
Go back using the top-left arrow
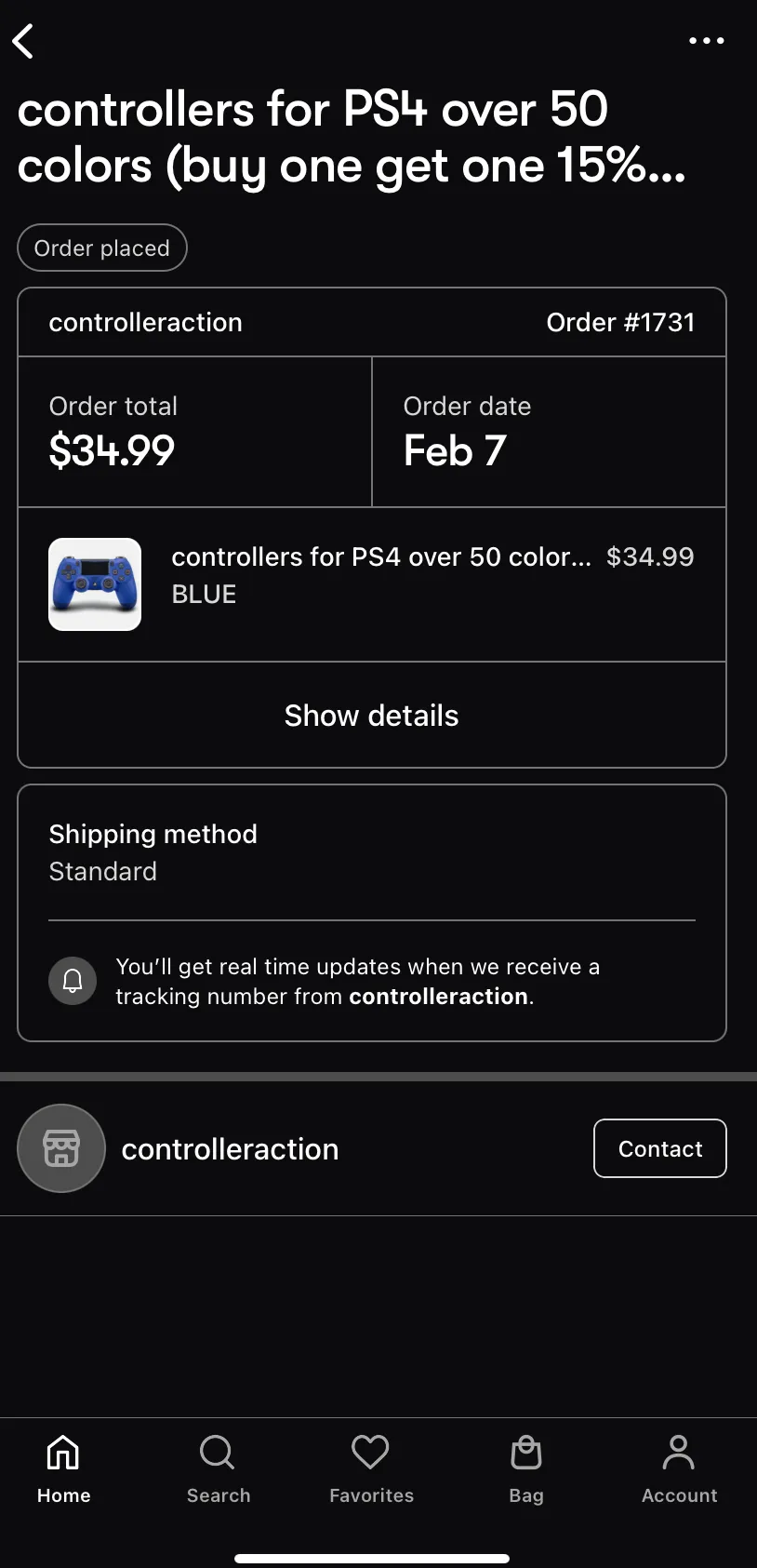click(x=23, y=41)
